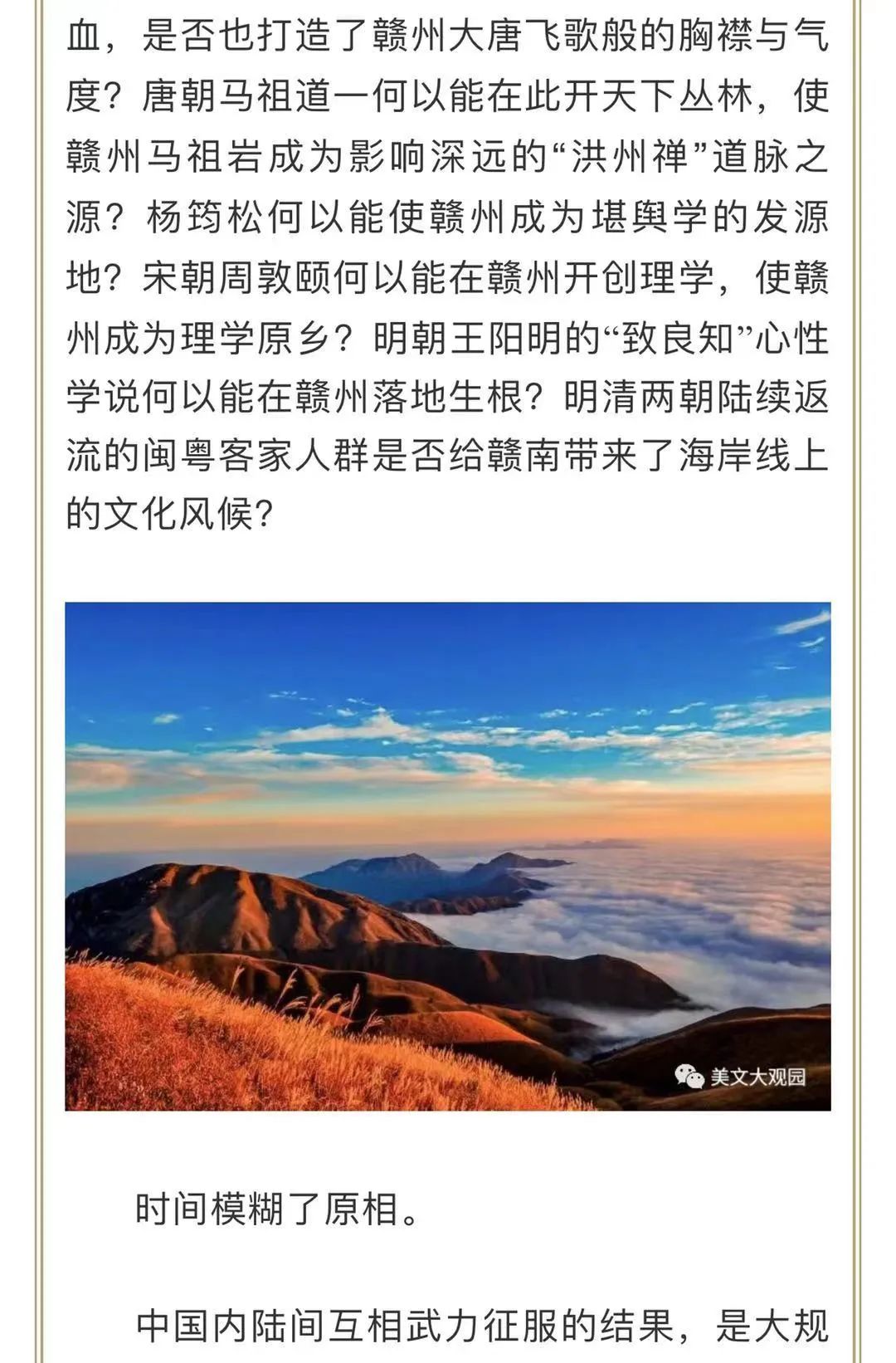This screenshot has width=896, height=1363.
Task: Open the mountain sea-of-clouds photo
Action: pos(448,855)
